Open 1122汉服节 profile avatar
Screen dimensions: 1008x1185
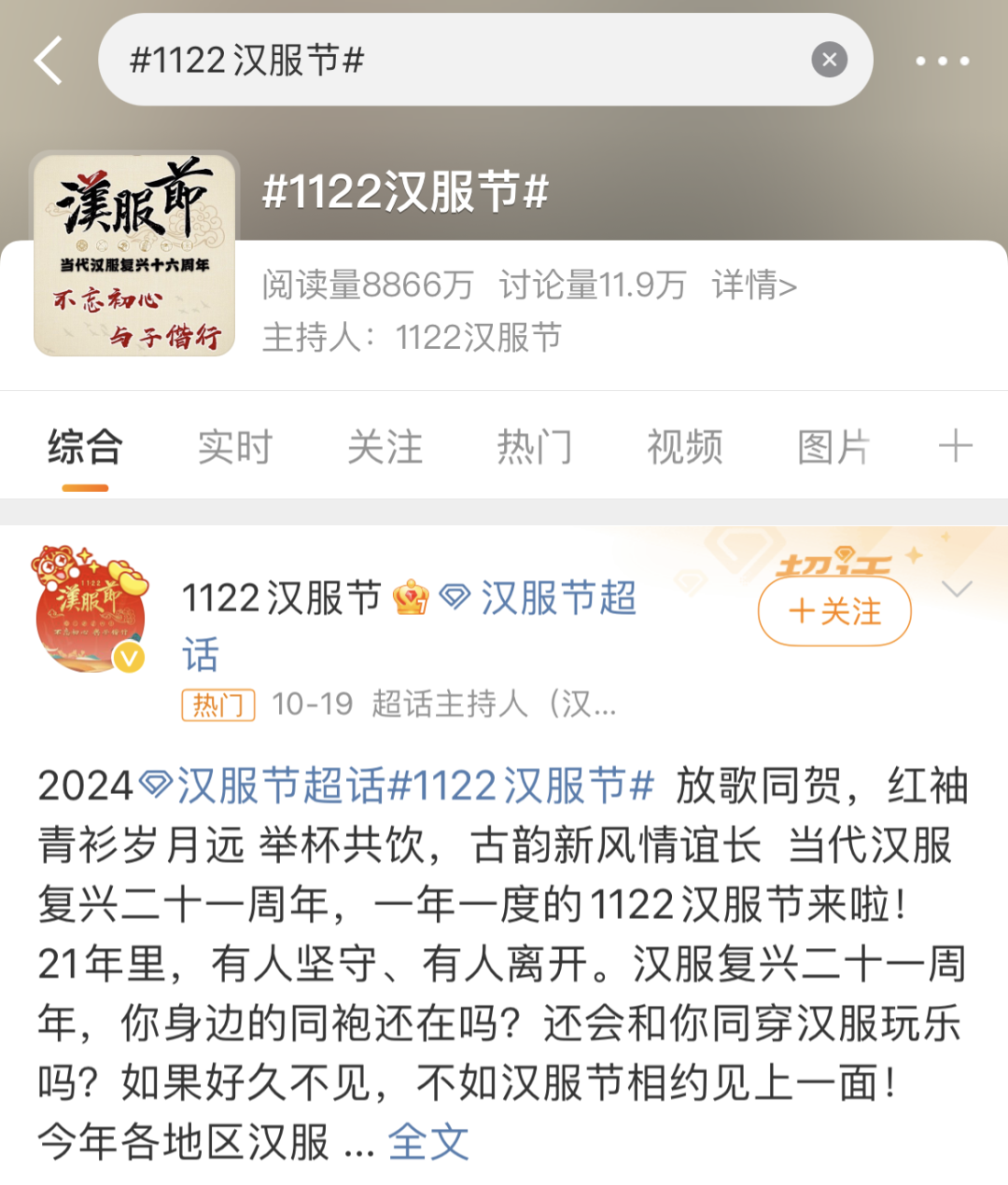(91, 610)
